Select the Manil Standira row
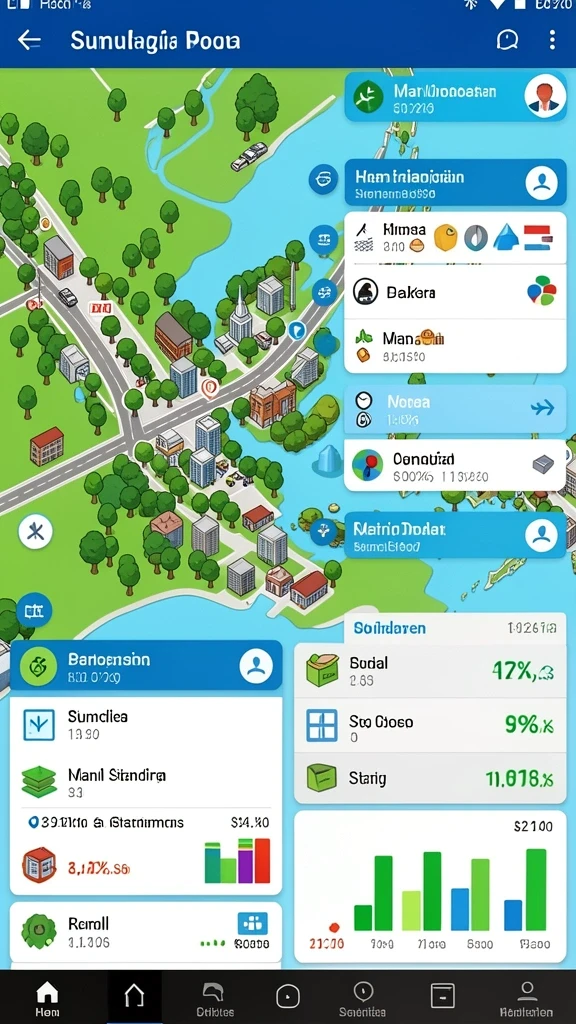 click(146, 781)
